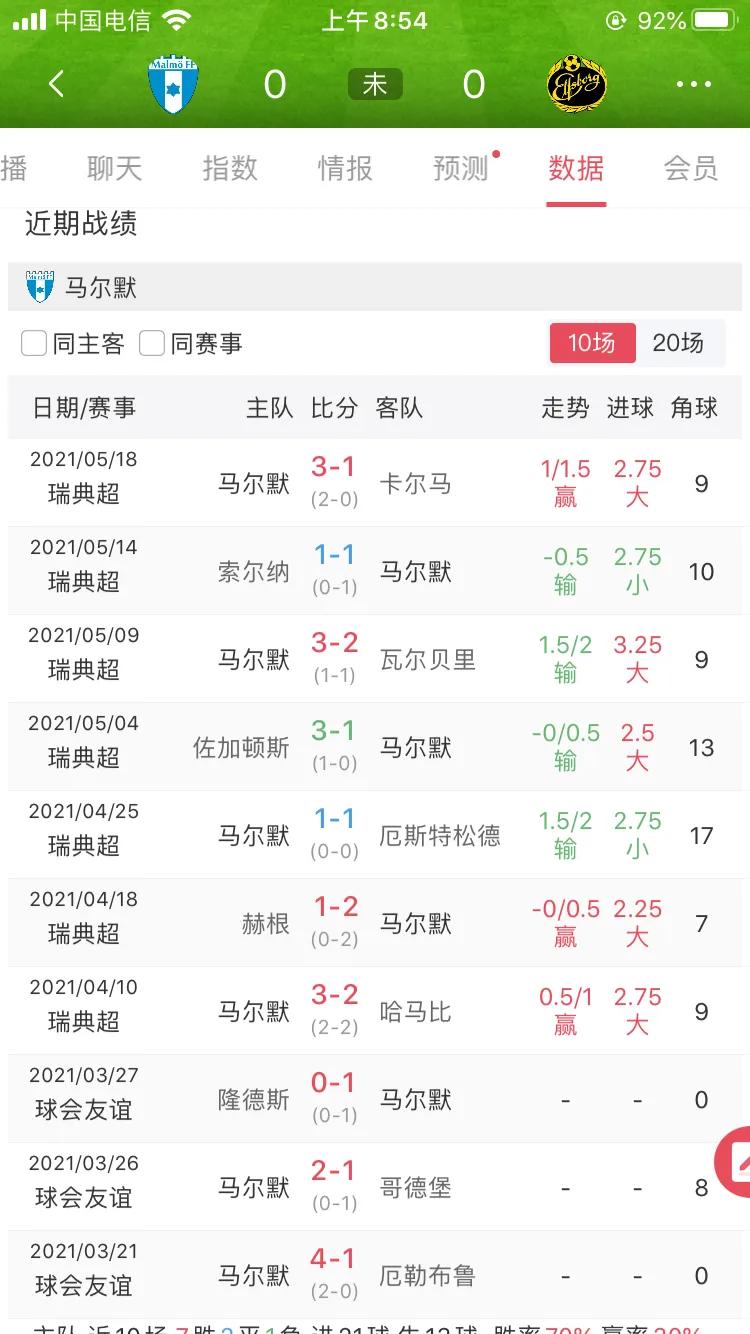The width and height of the screenshot is (750, 1334).
Task: Enable the 同赛事 checkbox
Action: [152, 342]
